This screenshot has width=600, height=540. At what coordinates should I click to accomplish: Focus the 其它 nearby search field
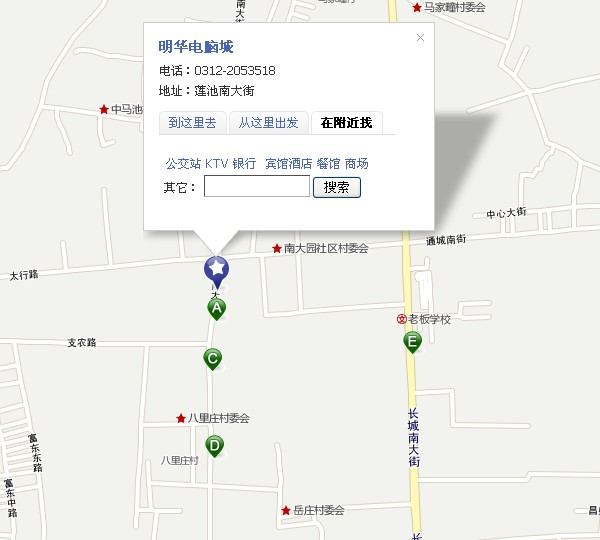[x=257, y=187]
